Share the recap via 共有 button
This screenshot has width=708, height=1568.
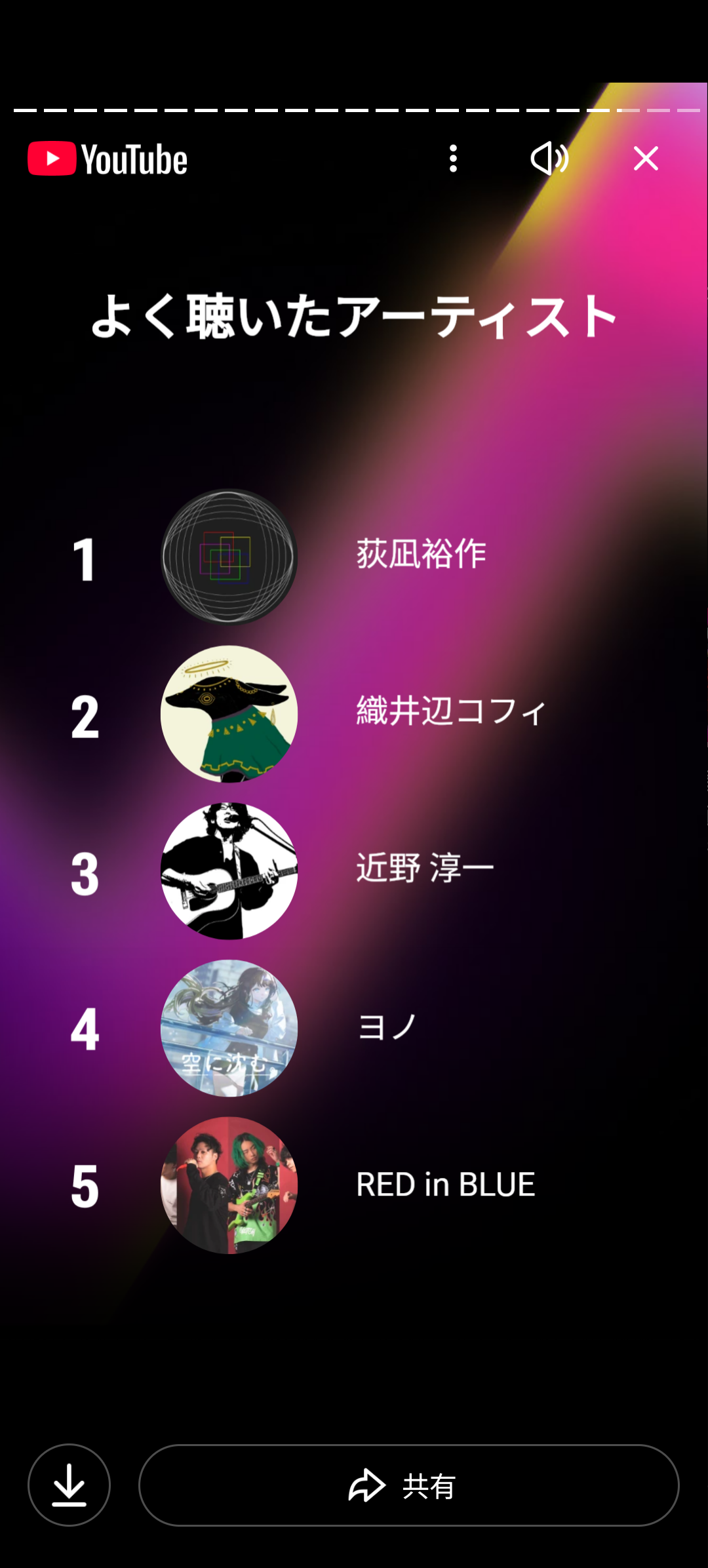[x=408, y=1485]
